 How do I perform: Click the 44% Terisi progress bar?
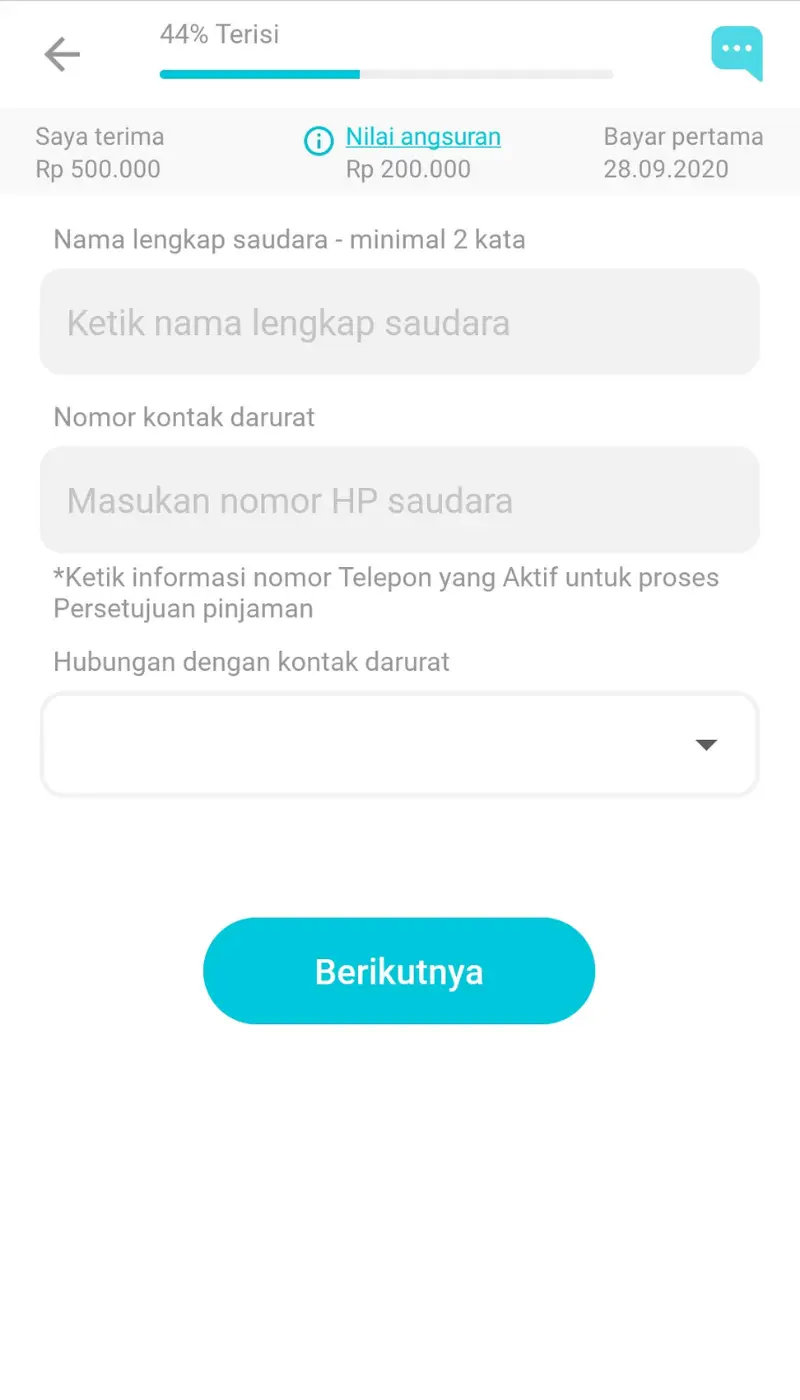385,73
